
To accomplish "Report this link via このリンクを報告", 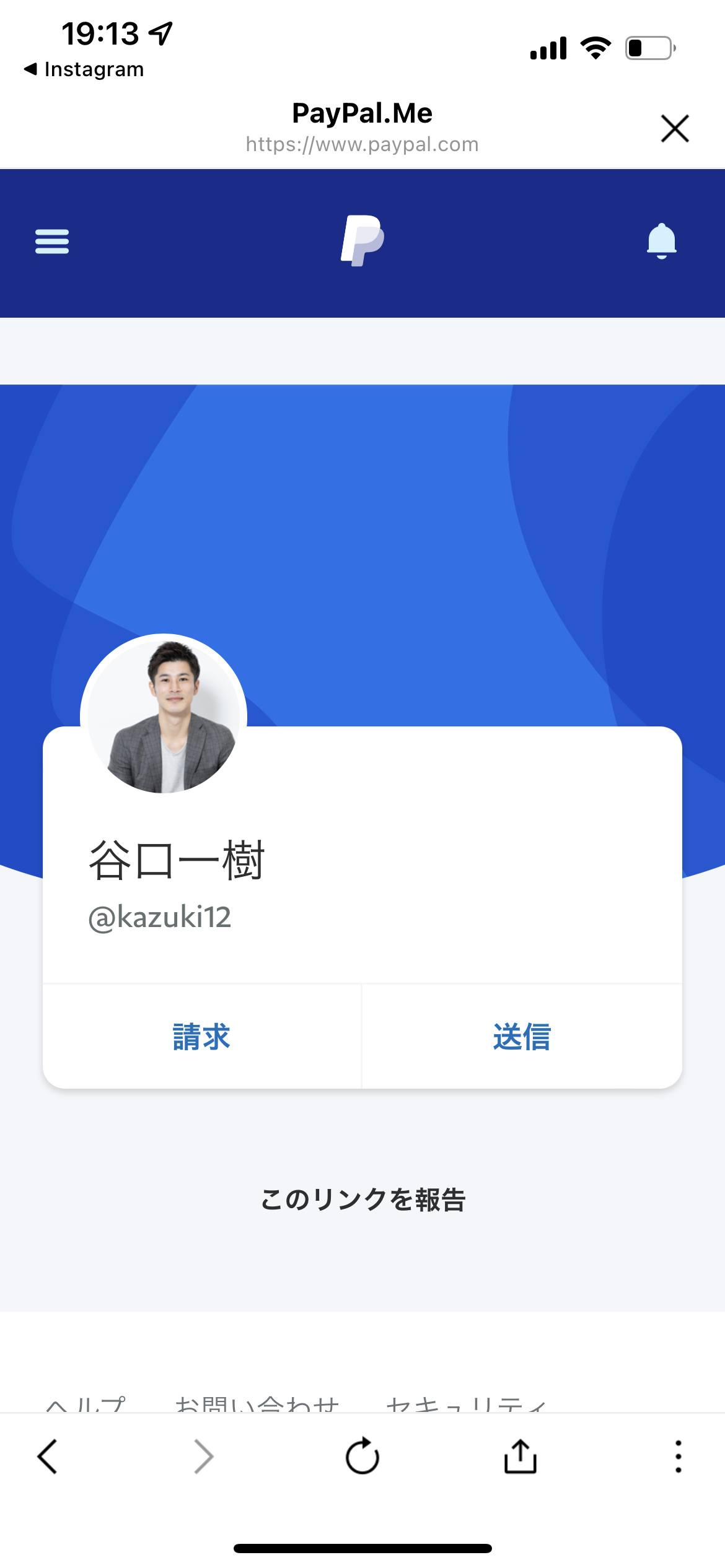I will (362, 1200).
